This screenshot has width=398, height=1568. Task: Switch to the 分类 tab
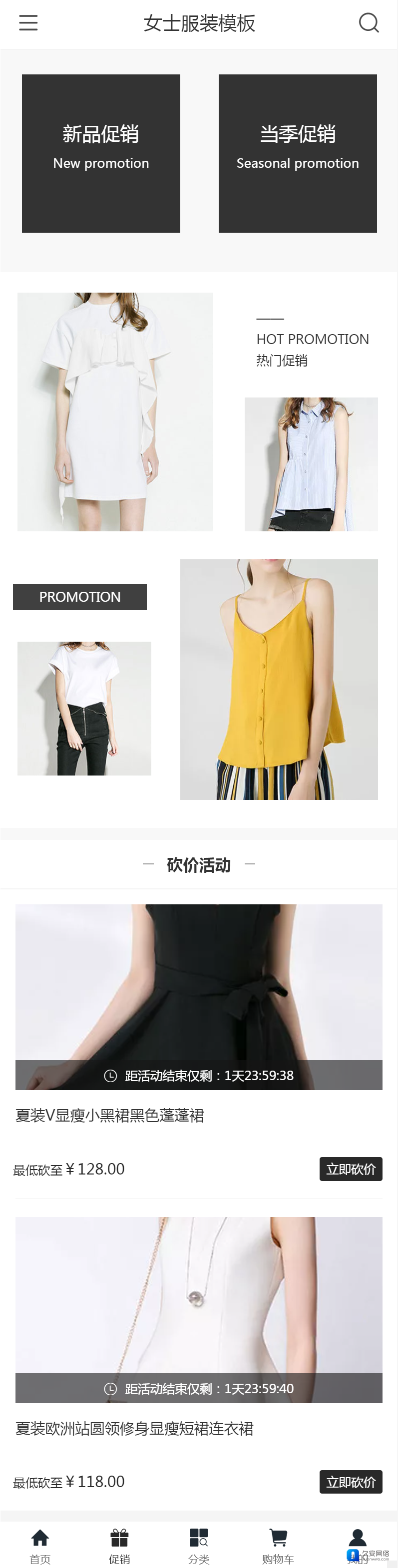[x=199, y=1545]
